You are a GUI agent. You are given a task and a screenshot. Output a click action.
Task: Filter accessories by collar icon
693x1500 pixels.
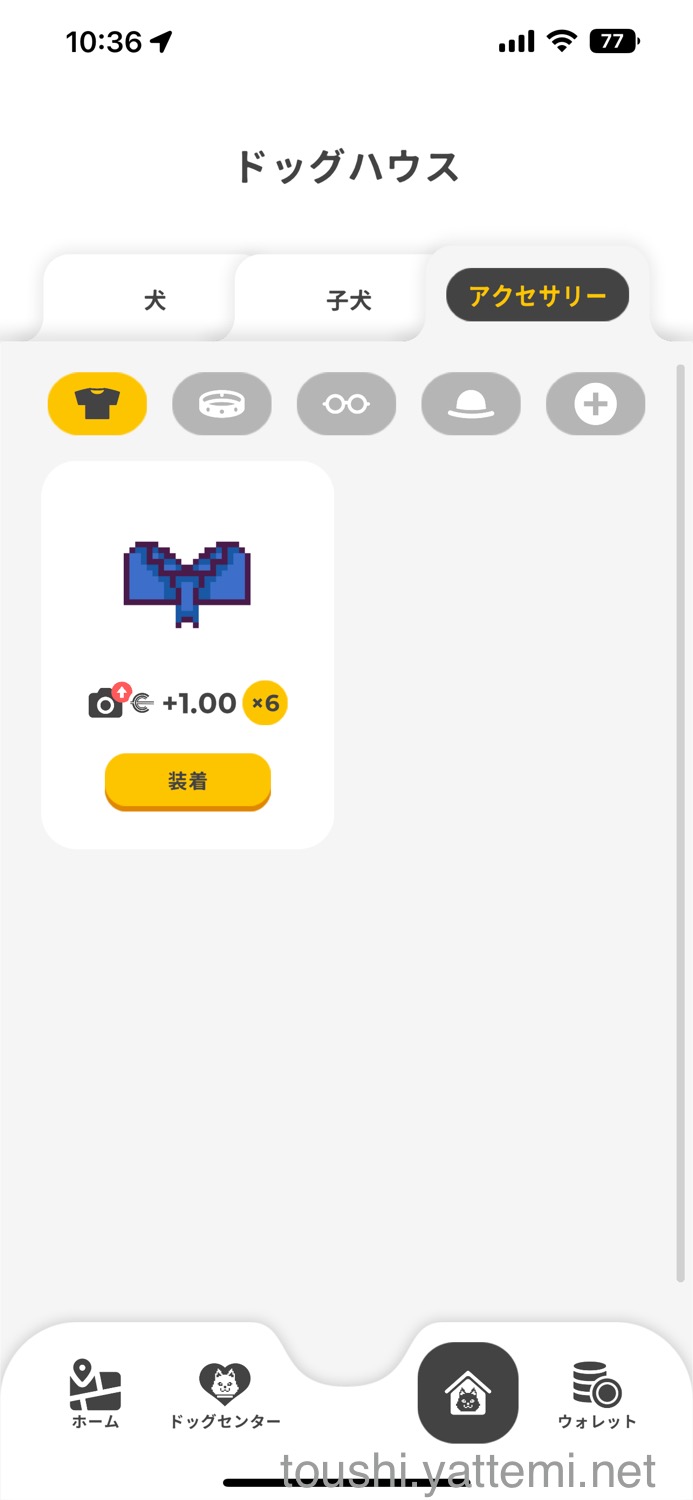click(x=221, y=404)
